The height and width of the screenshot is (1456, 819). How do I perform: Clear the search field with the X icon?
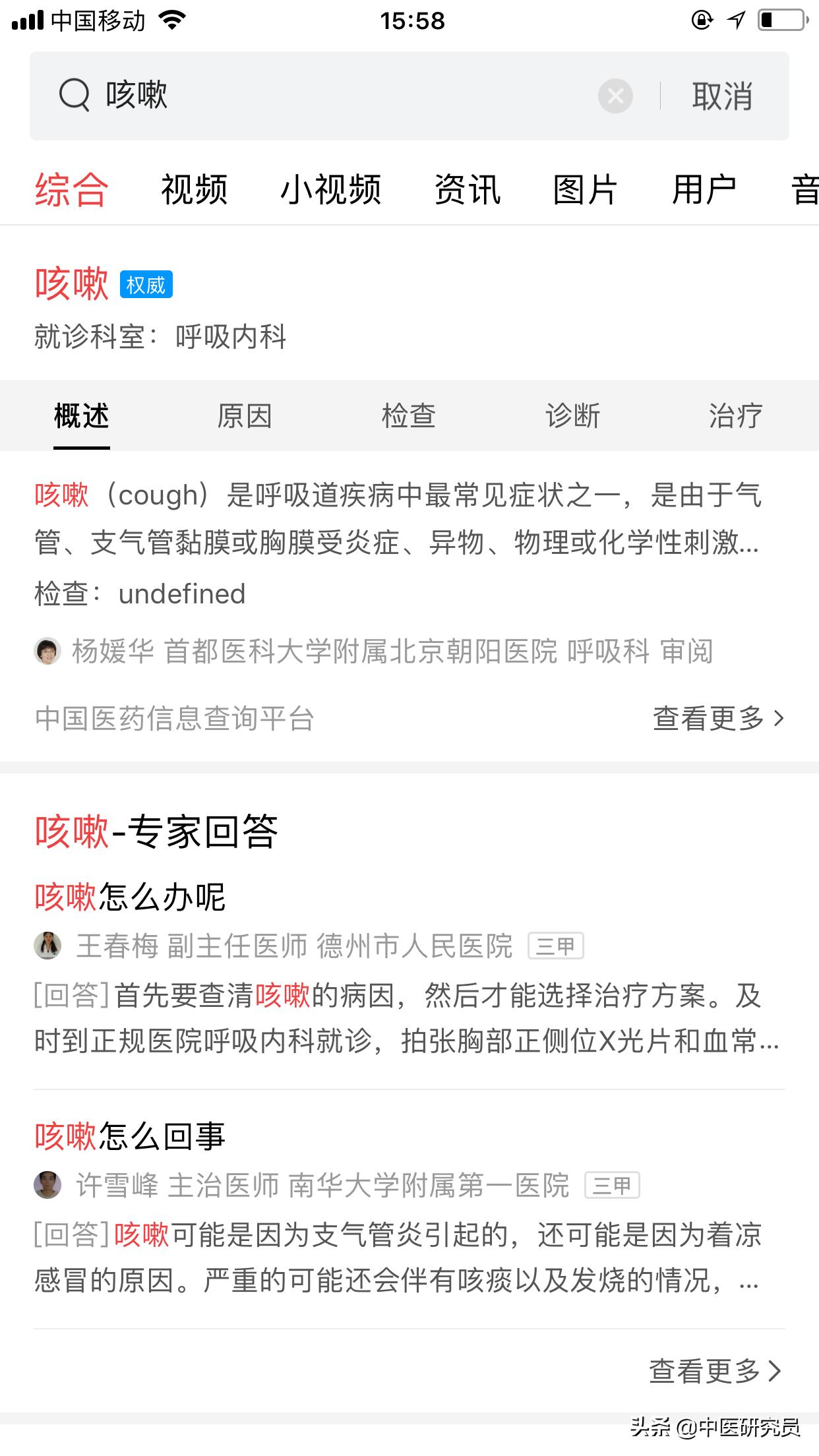615,96
